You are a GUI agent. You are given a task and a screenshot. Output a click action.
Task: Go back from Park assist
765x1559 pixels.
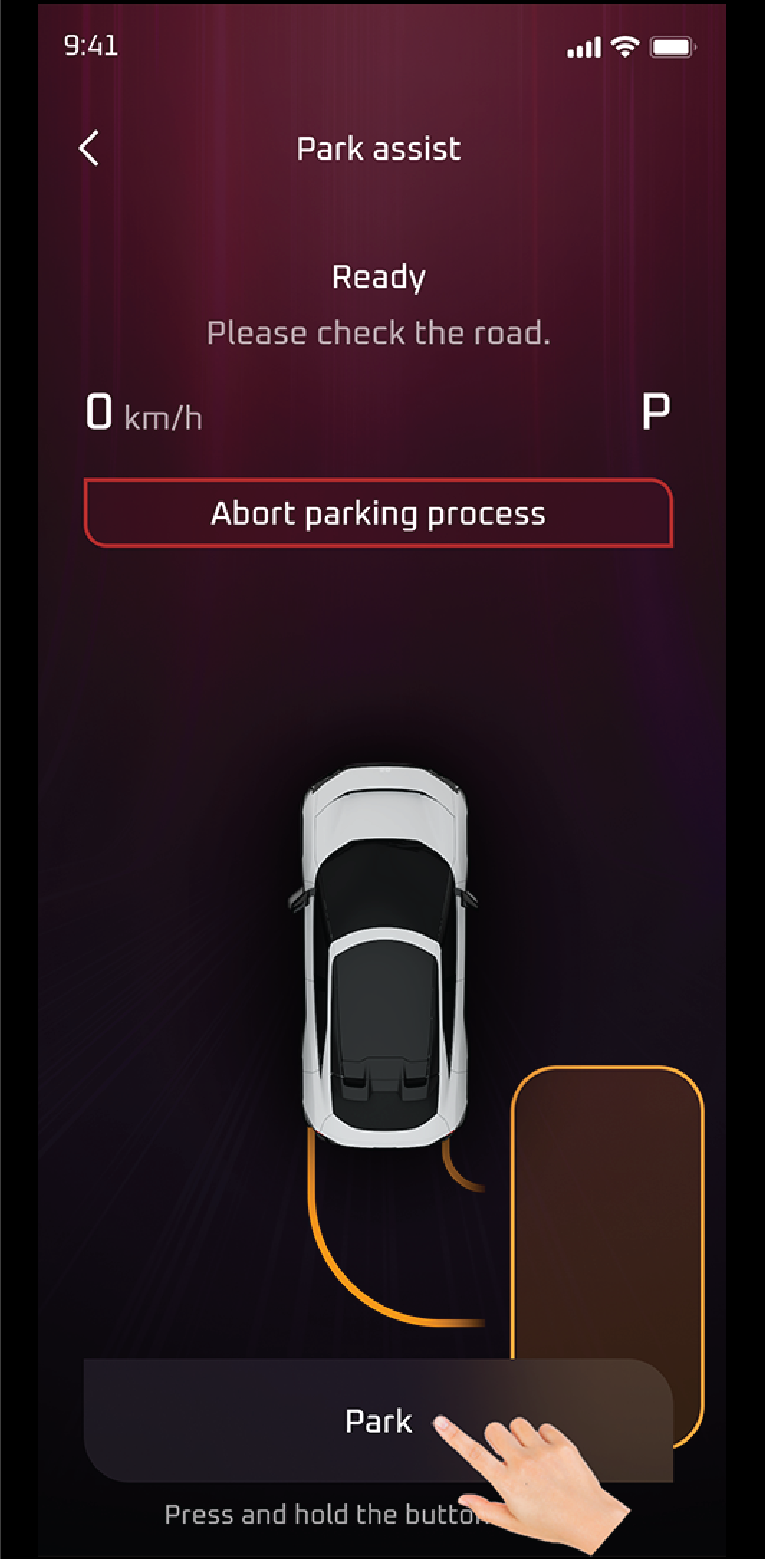89,149
